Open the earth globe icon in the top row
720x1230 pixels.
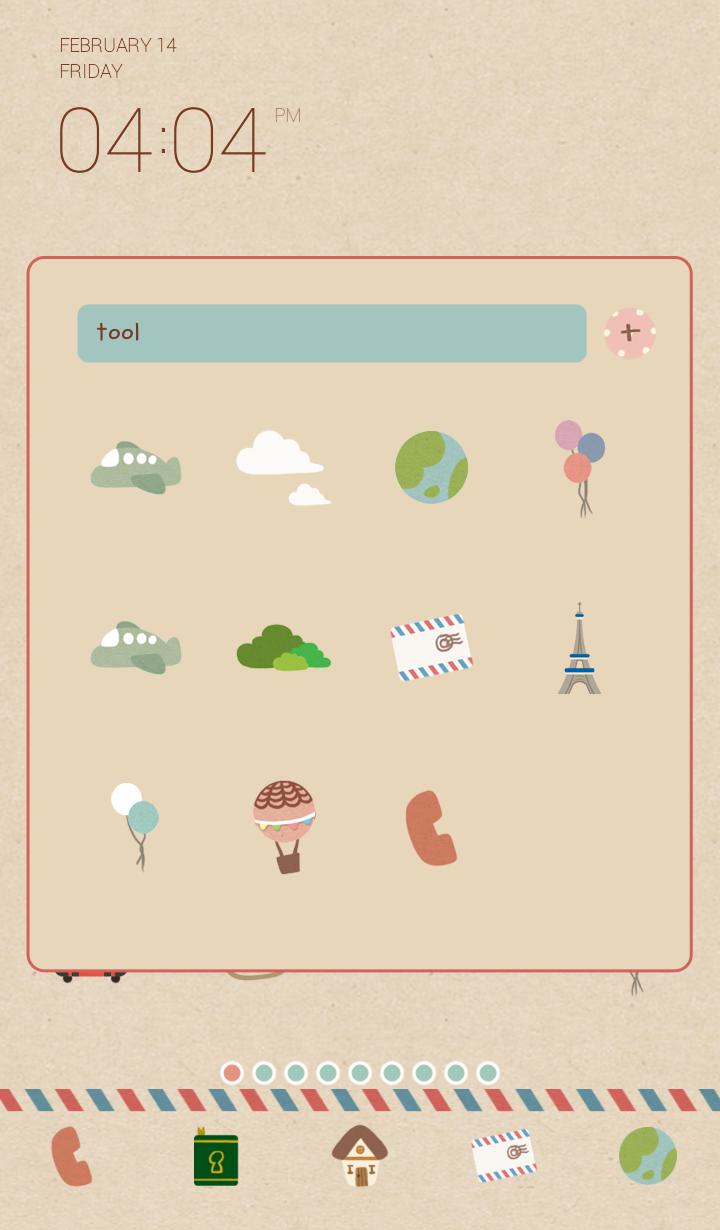click(x=431, y=467)
